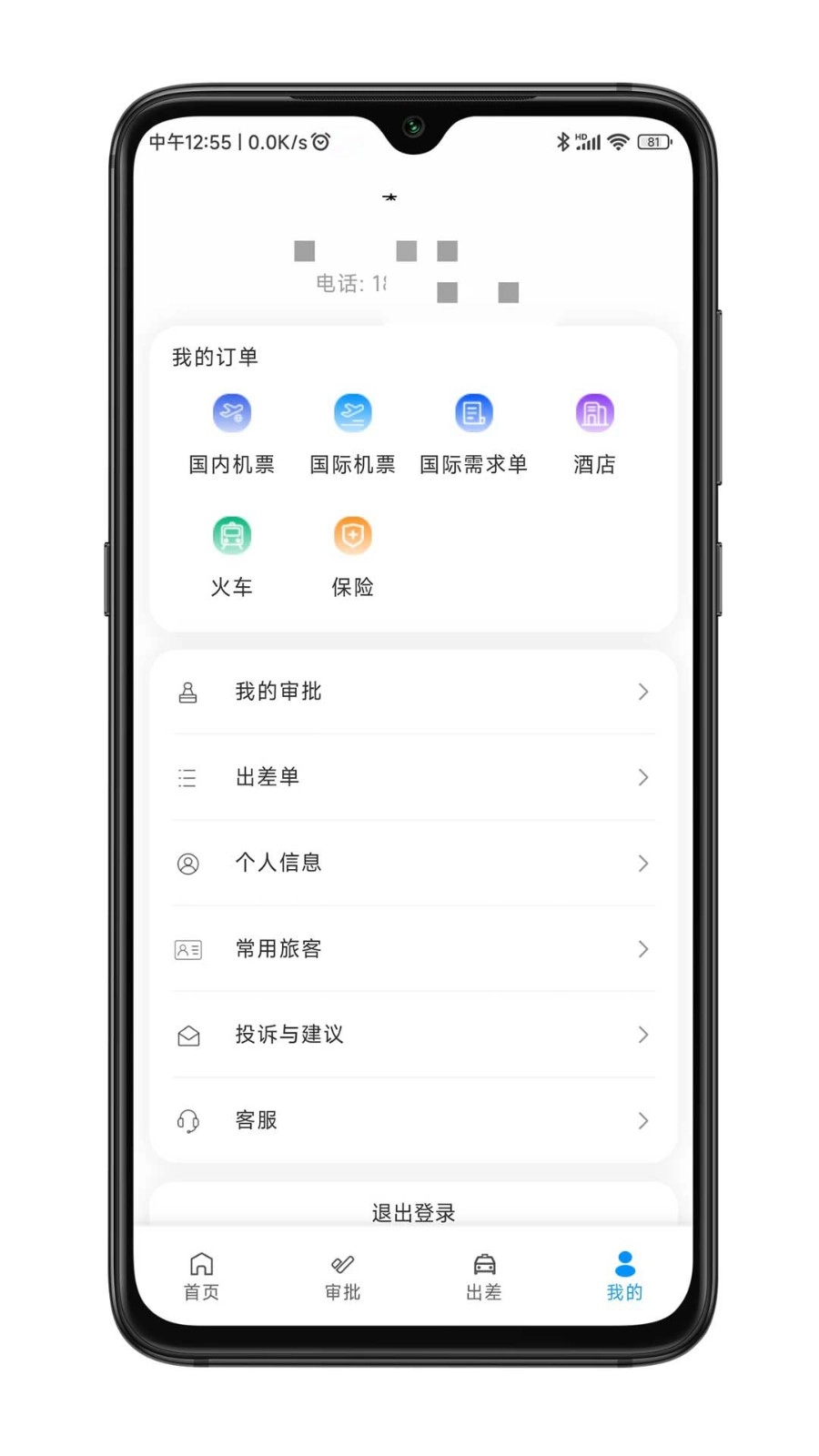Select the 我的 tab
This screenshot has width=819, height=1456.
(x=624, y=1277)
